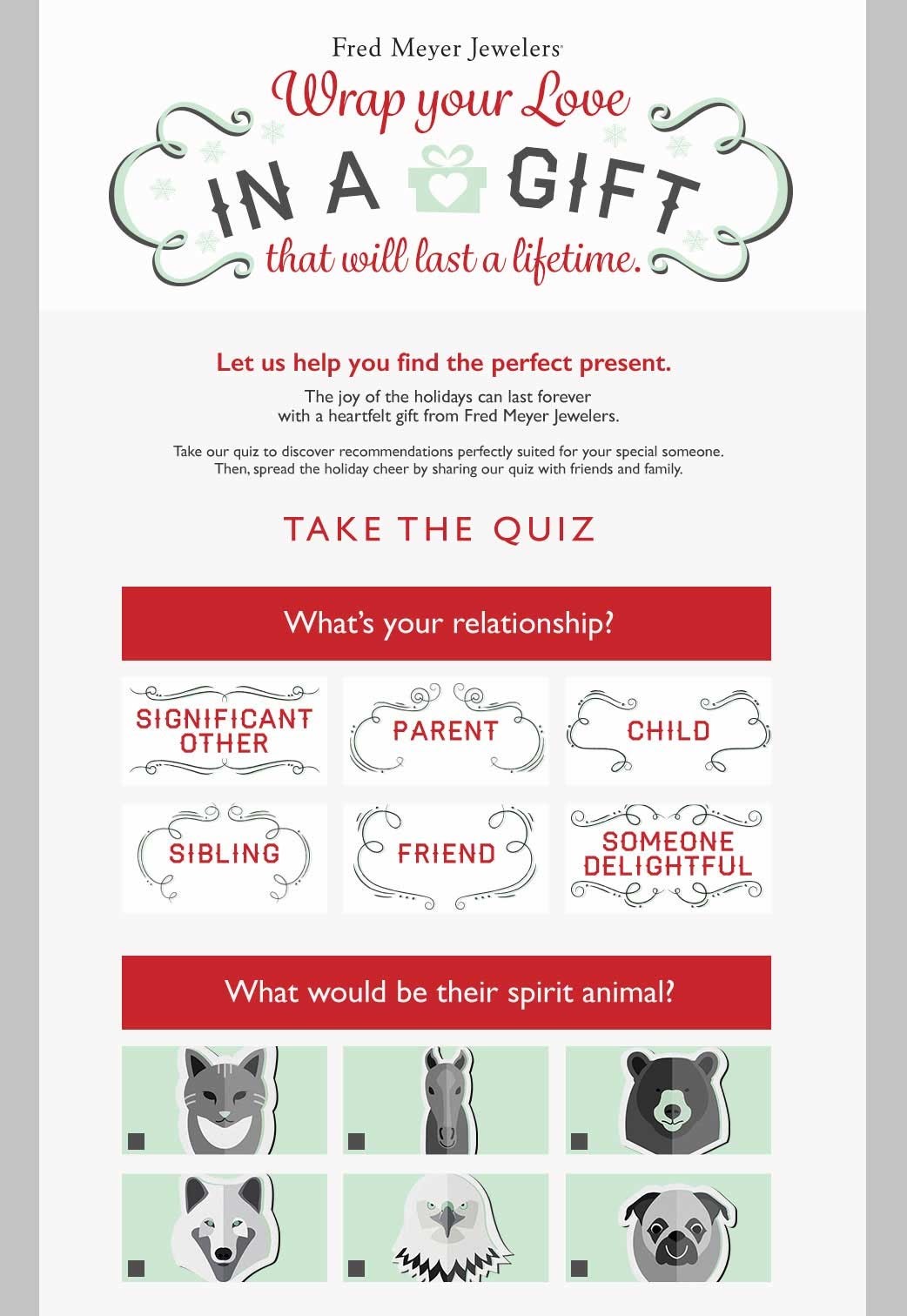Choose Friend as the relationship
The width and height of the screenshot is (907, 1316).
pyautogui.click(x=446, y=857)
